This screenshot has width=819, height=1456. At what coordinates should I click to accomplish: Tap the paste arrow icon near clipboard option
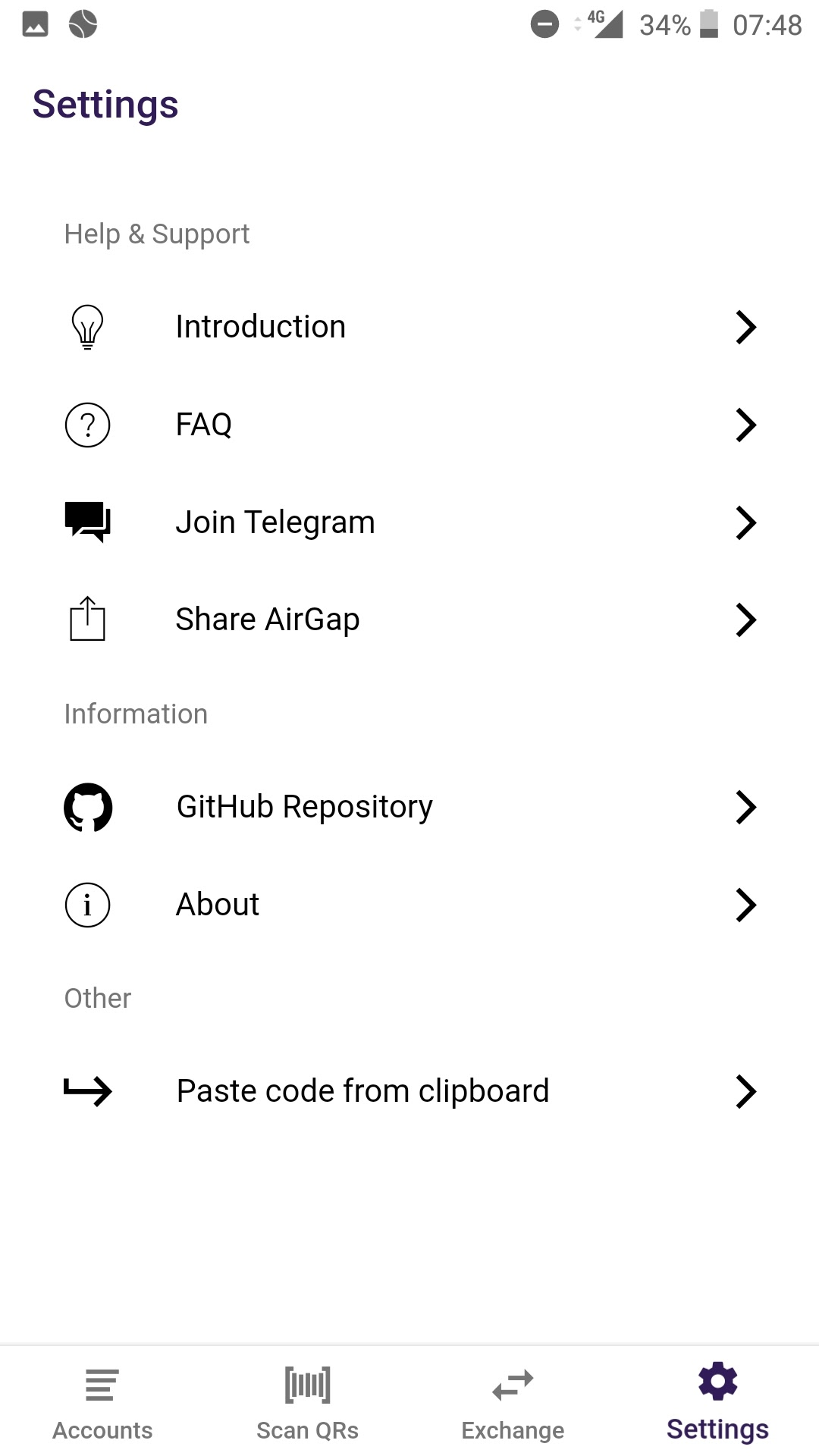click(x=89, y=1092)
